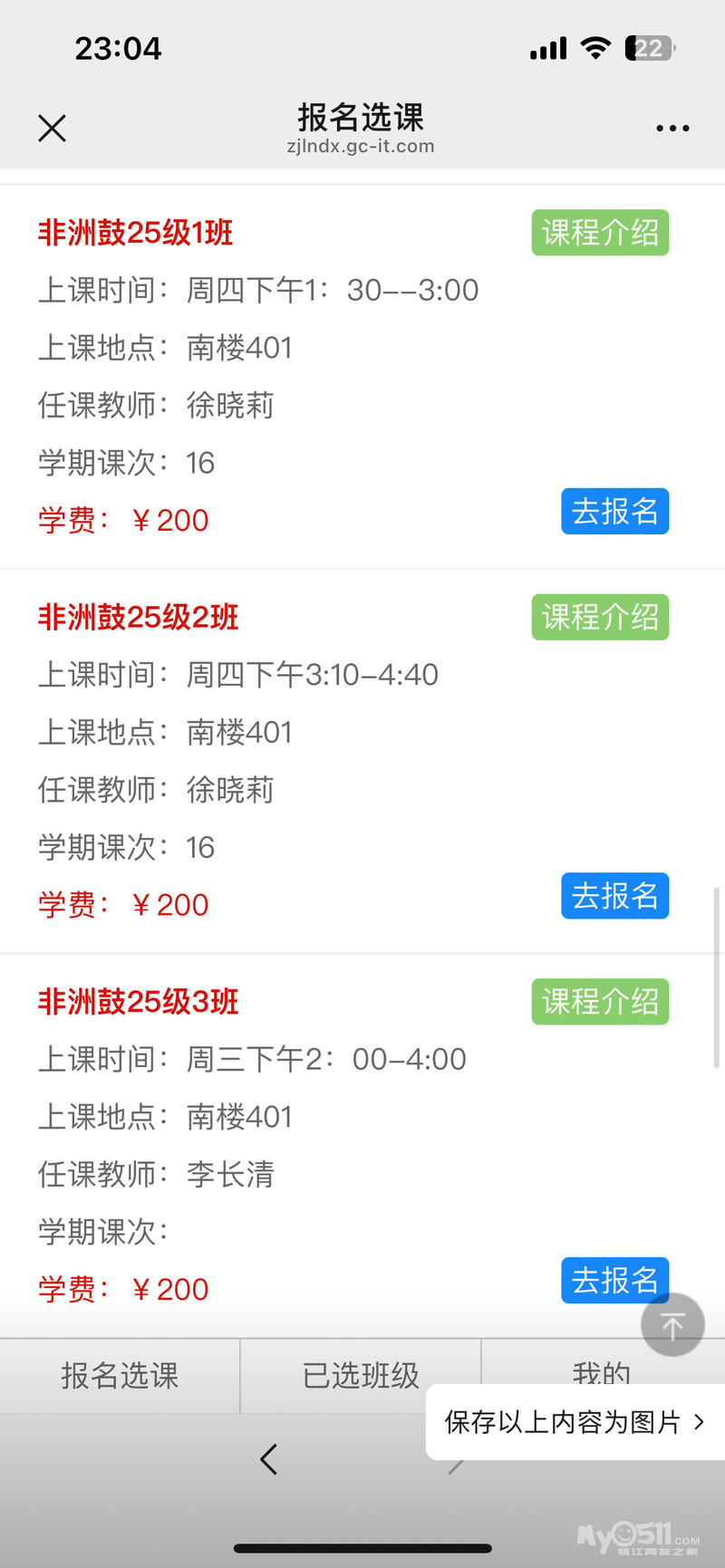Jump back to top with arrow button
Image resolution: width=725 pixels, height=1568 pixels.
click(672, 1325)
